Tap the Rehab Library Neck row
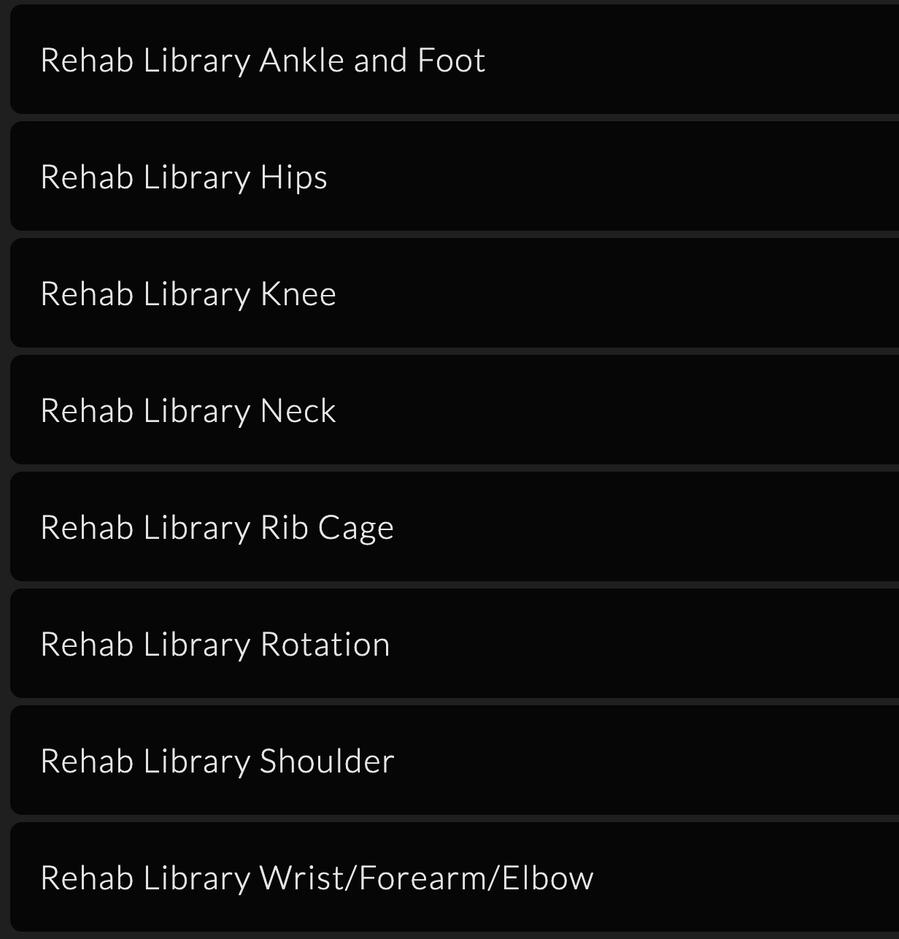Viewport: 899px width, 939px height. pos(188,411)
